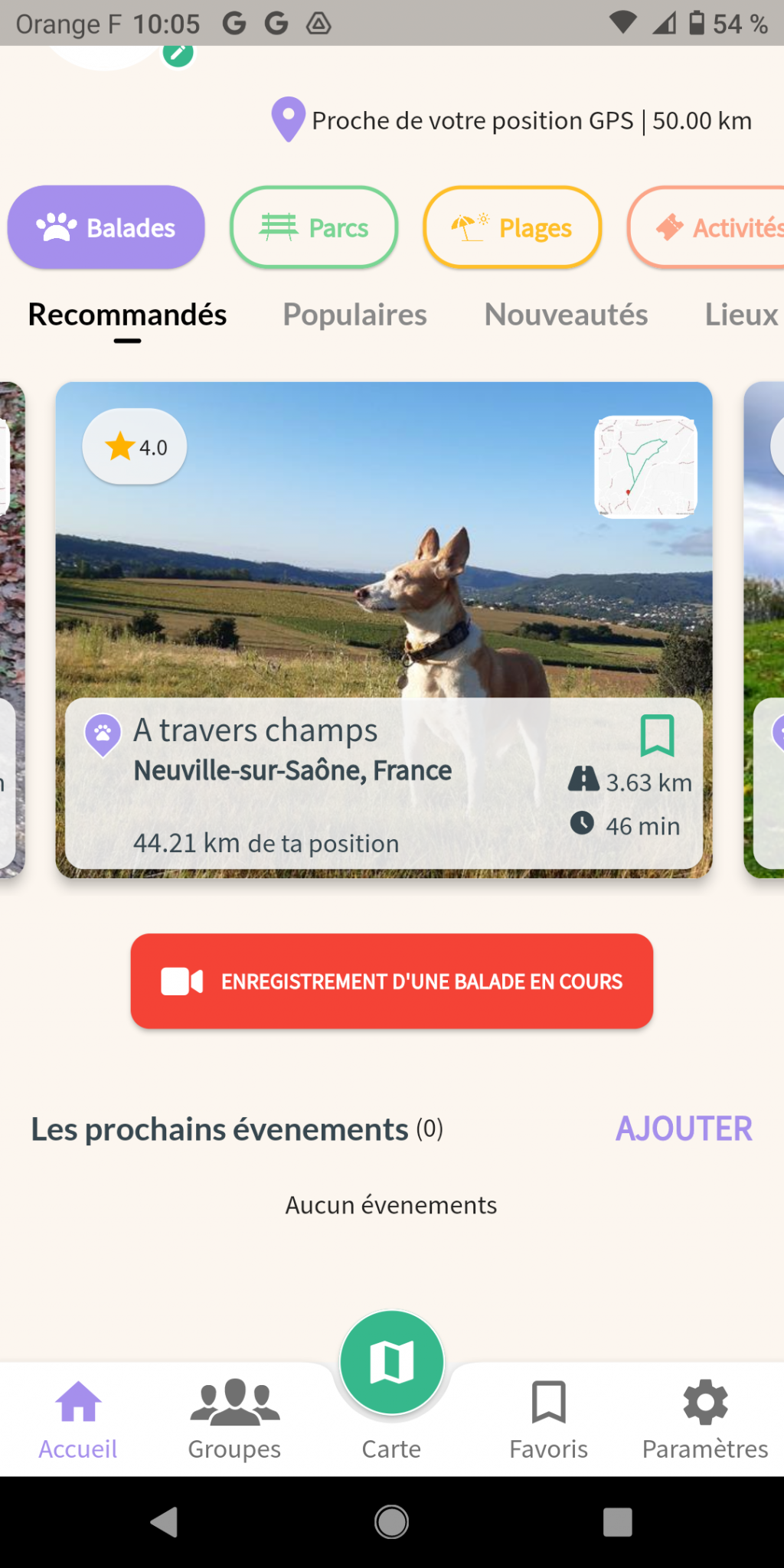Tap the GPS location pin icon

tap(288, 120)
